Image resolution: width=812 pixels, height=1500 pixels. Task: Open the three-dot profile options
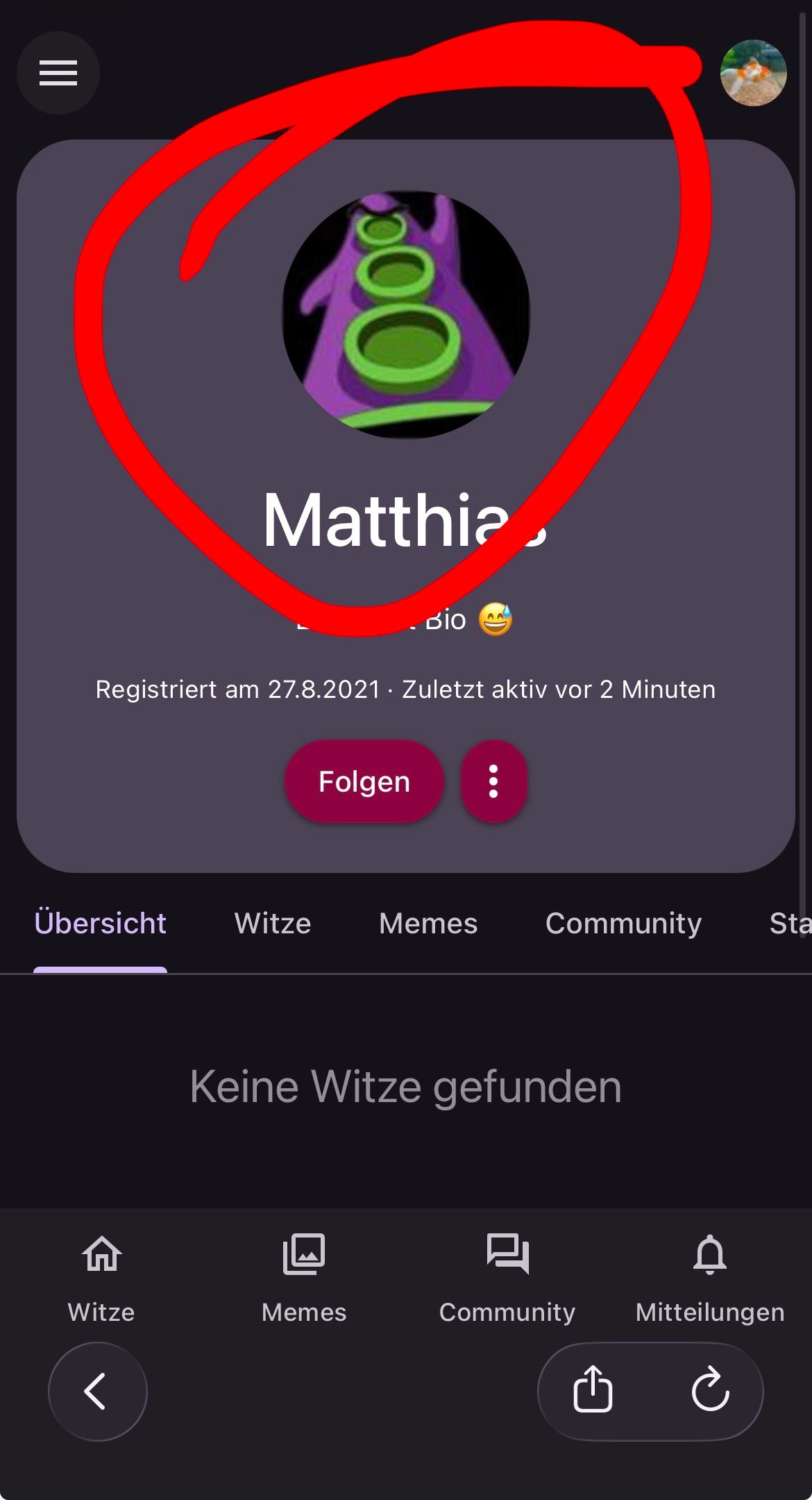pos(493,781)
